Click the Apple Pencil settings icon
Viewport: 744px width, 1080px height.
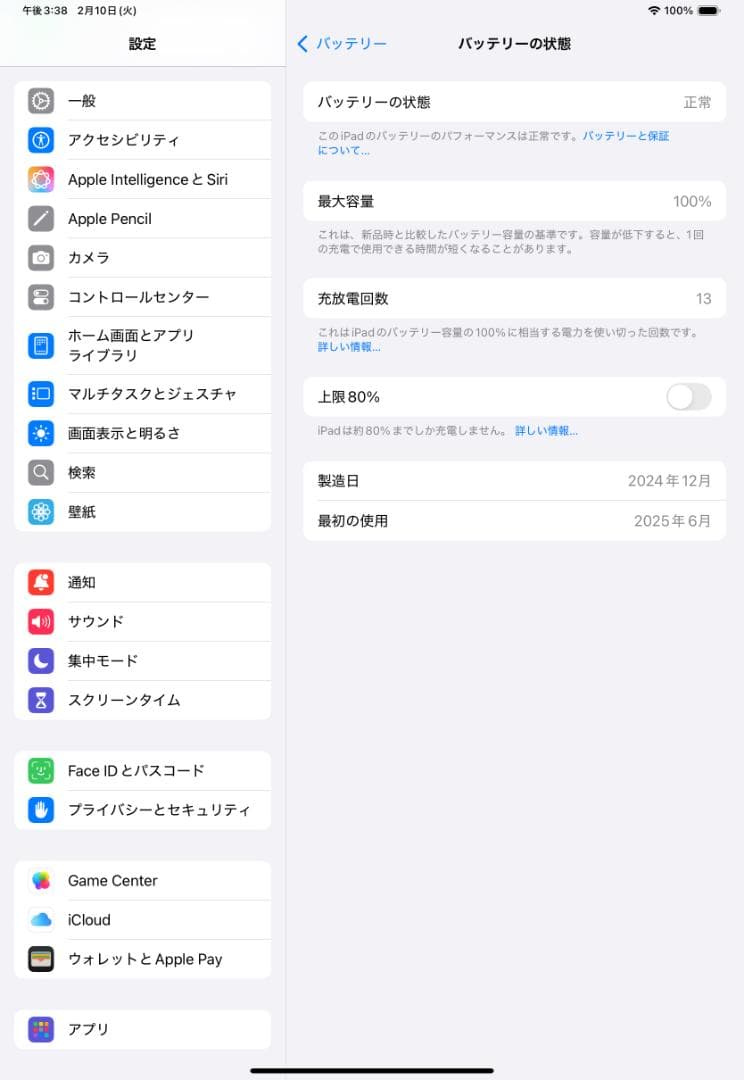41,218
